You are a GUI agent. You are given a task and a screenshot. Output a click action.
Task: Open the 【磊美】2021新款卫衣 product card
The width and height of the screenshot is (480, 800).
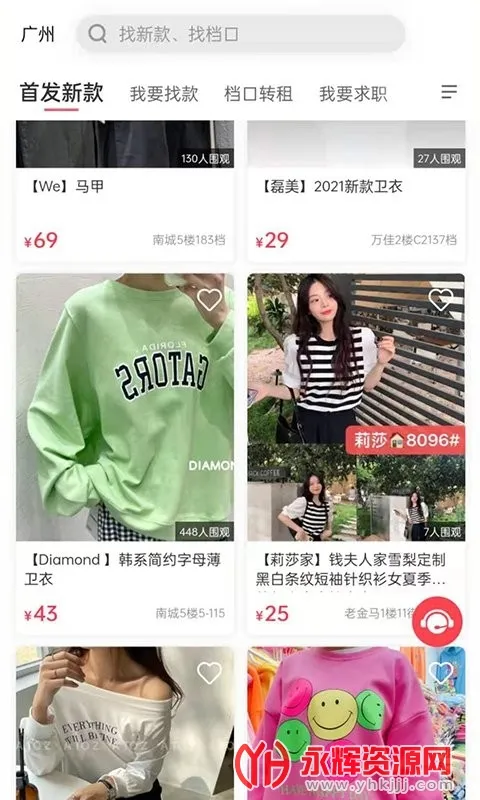coord(356,191)
